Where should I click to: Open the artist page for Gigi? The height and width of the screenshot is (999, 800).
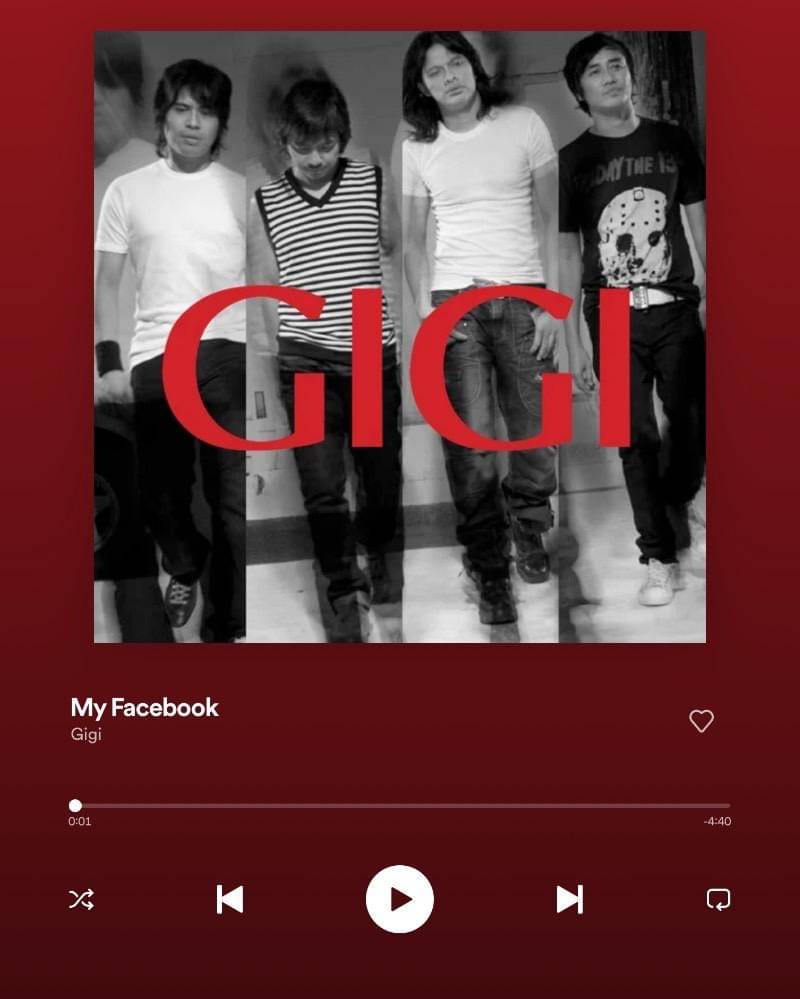click(x=86, y=735)
